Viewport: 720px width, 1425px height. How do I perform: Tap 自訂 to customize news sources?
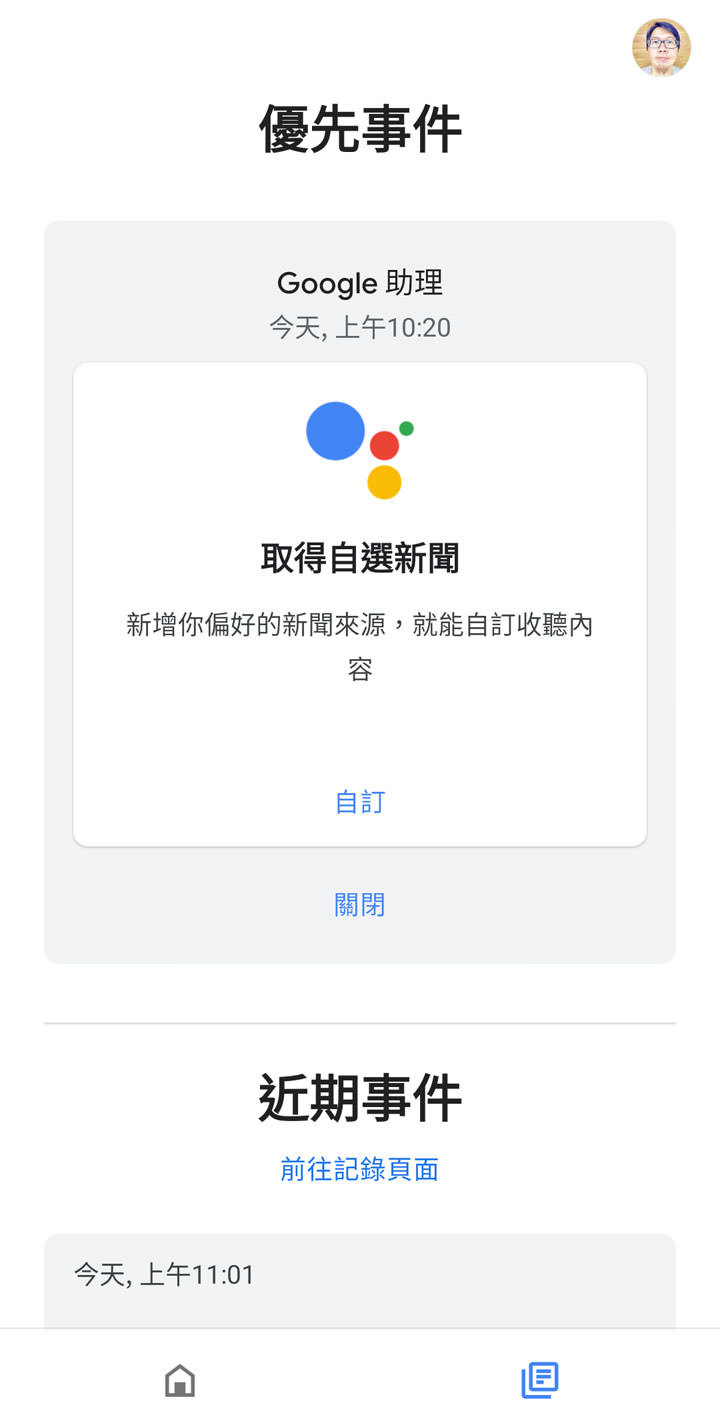click(x=360, y=802)
